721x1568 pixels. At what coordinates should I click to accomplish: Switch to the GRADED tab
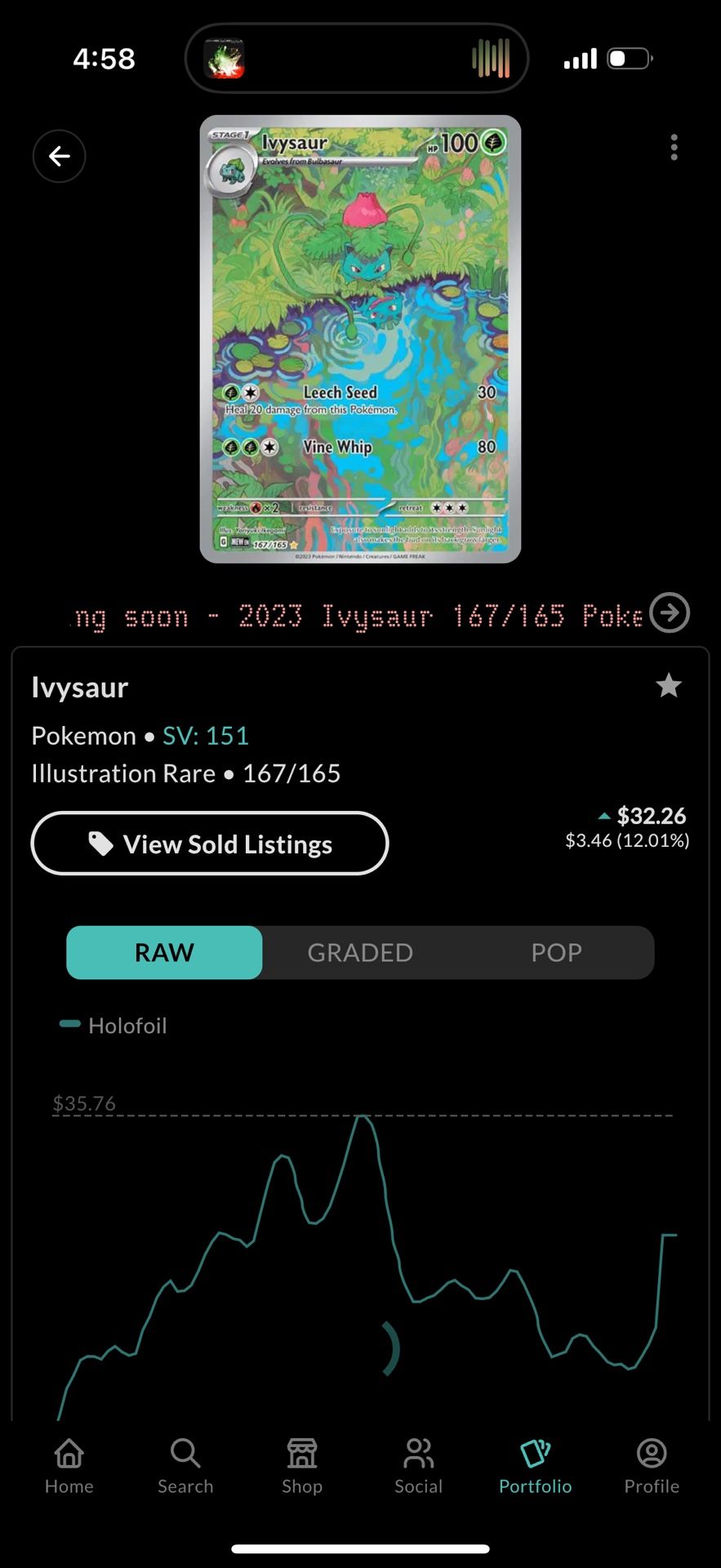pyautogui.click(x=359, y=952)
